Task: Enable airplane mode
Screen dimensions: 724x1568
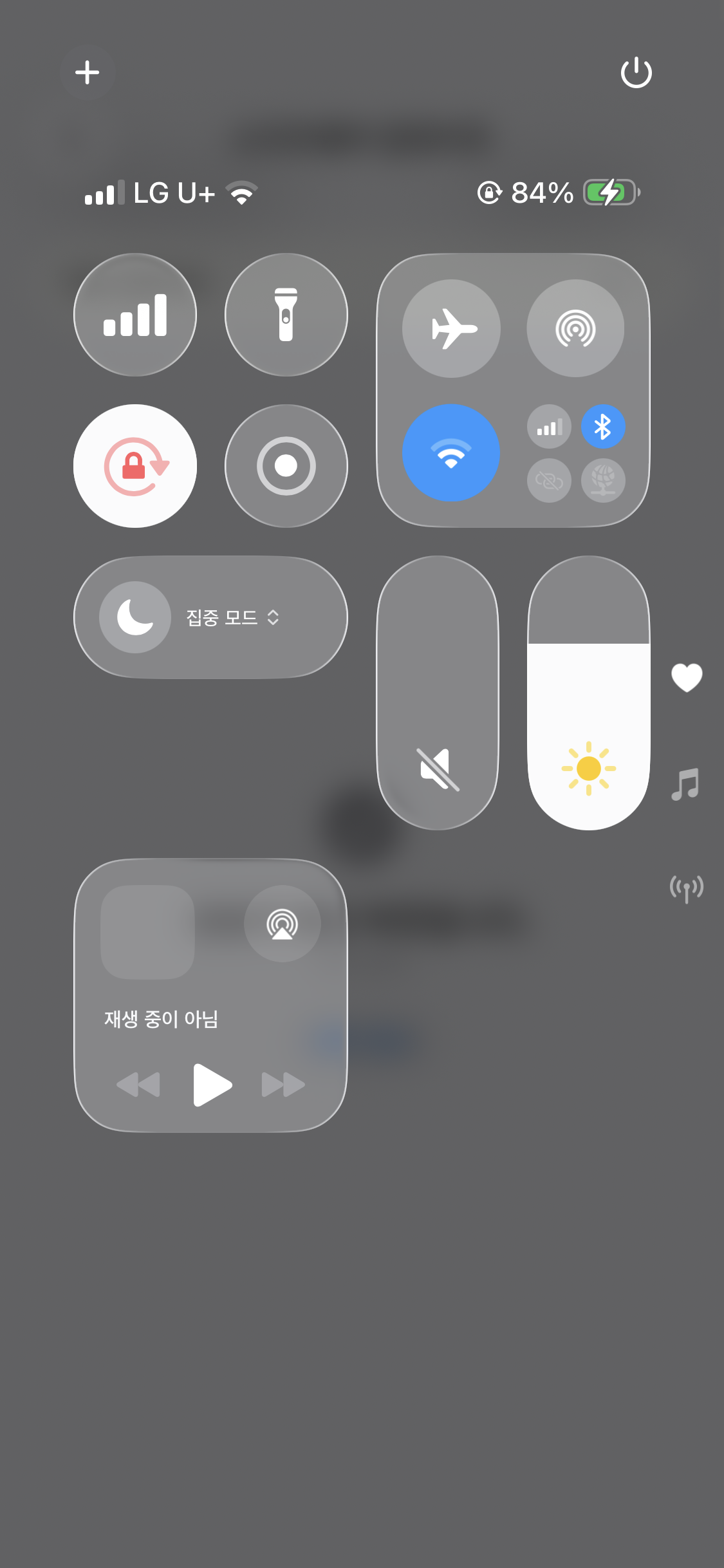Action: point(451,328)
